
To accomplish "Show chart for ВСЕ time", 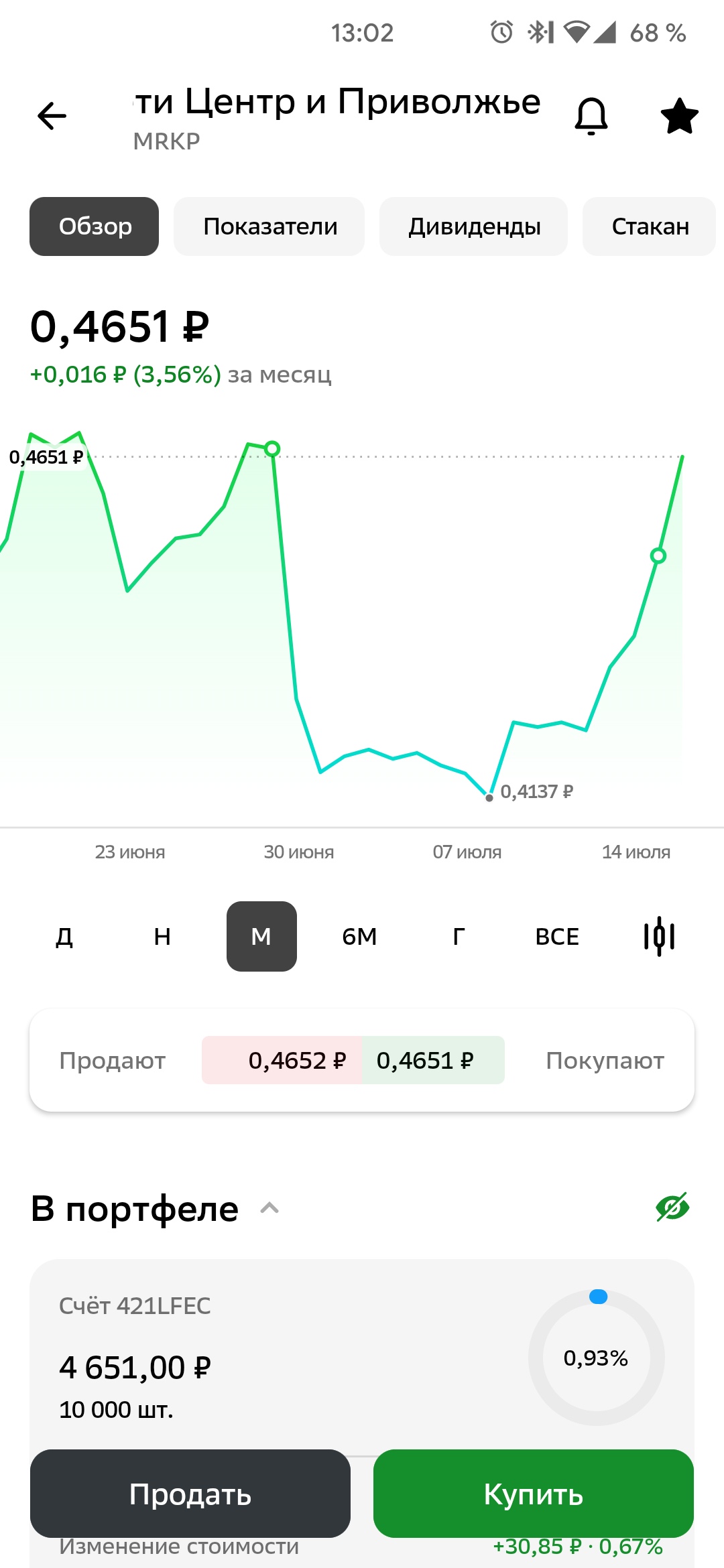I will pyautogui.click(x=557, y=936).
